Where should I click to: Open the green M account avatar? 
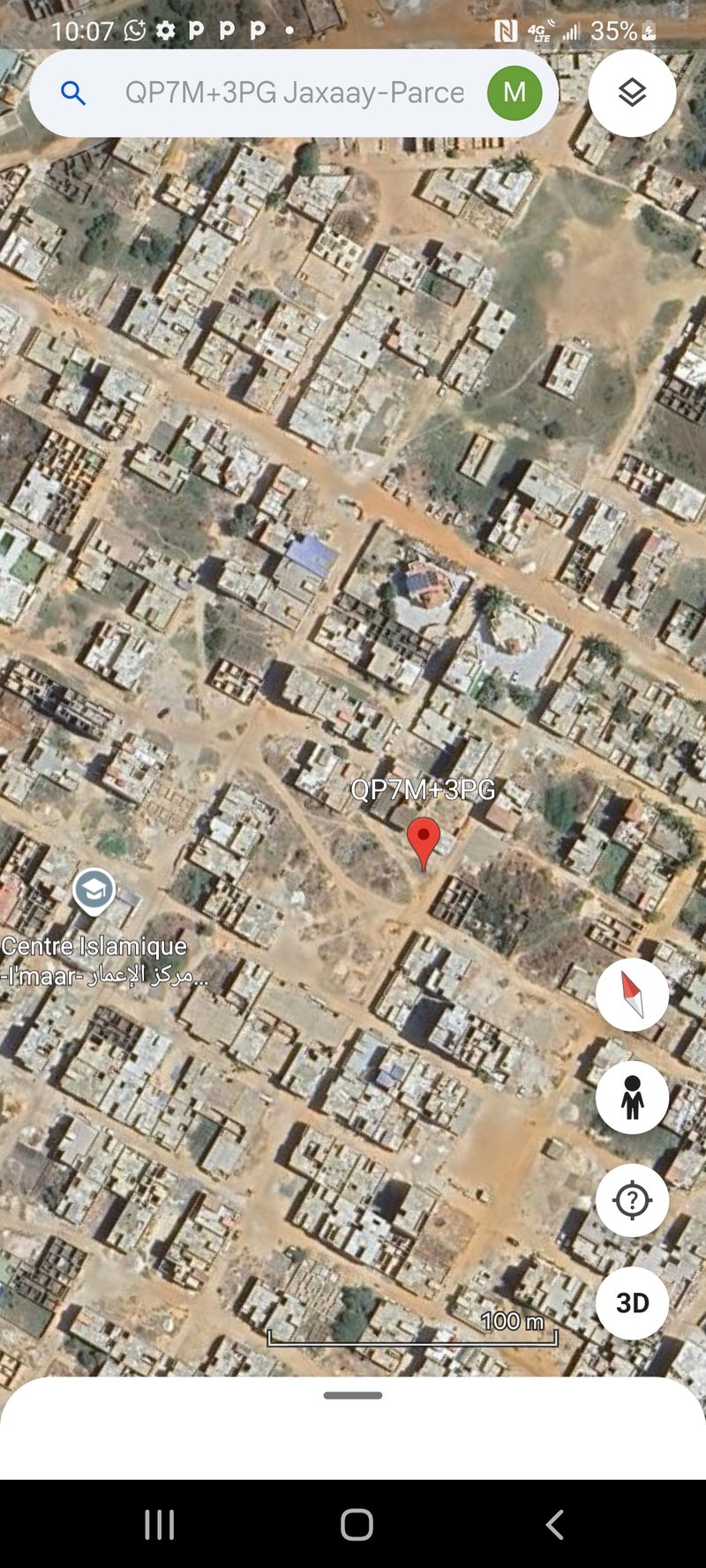514,93
